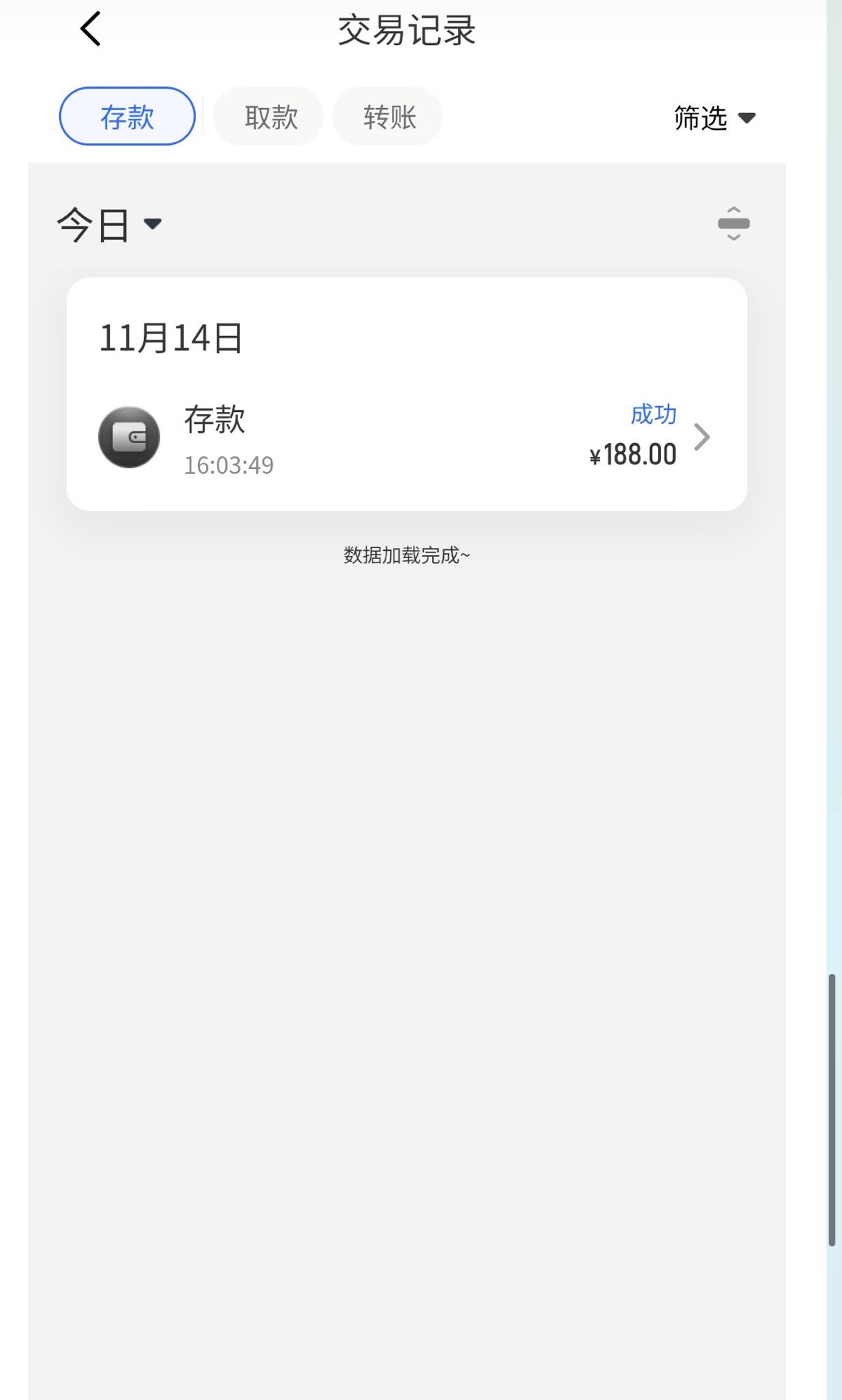Switch to the 取款 tab
Viewport: 842px width, 1400px height.
pyautogui.click(x=270, y=117)
